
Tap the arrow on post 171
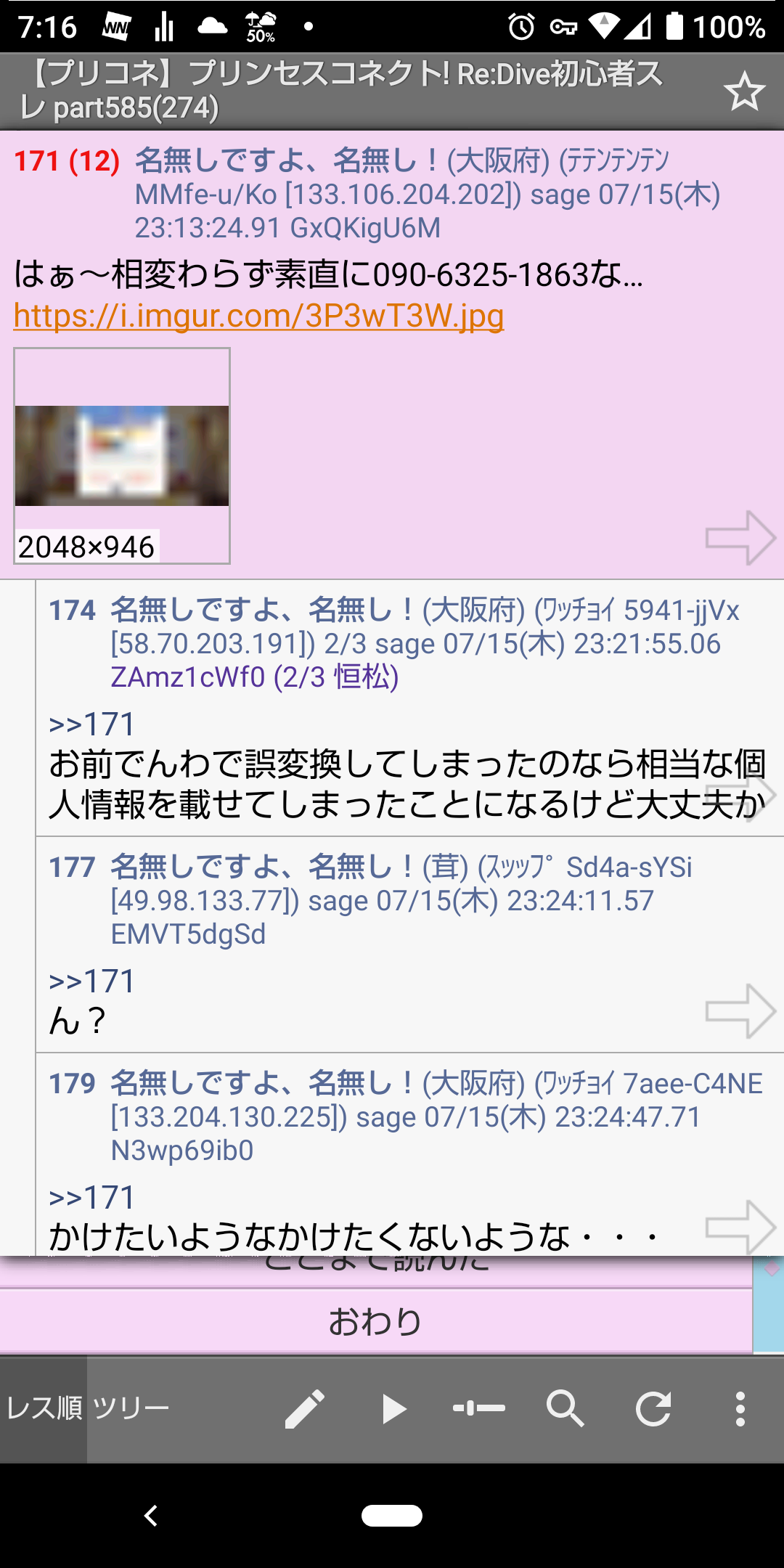point(740,538)
